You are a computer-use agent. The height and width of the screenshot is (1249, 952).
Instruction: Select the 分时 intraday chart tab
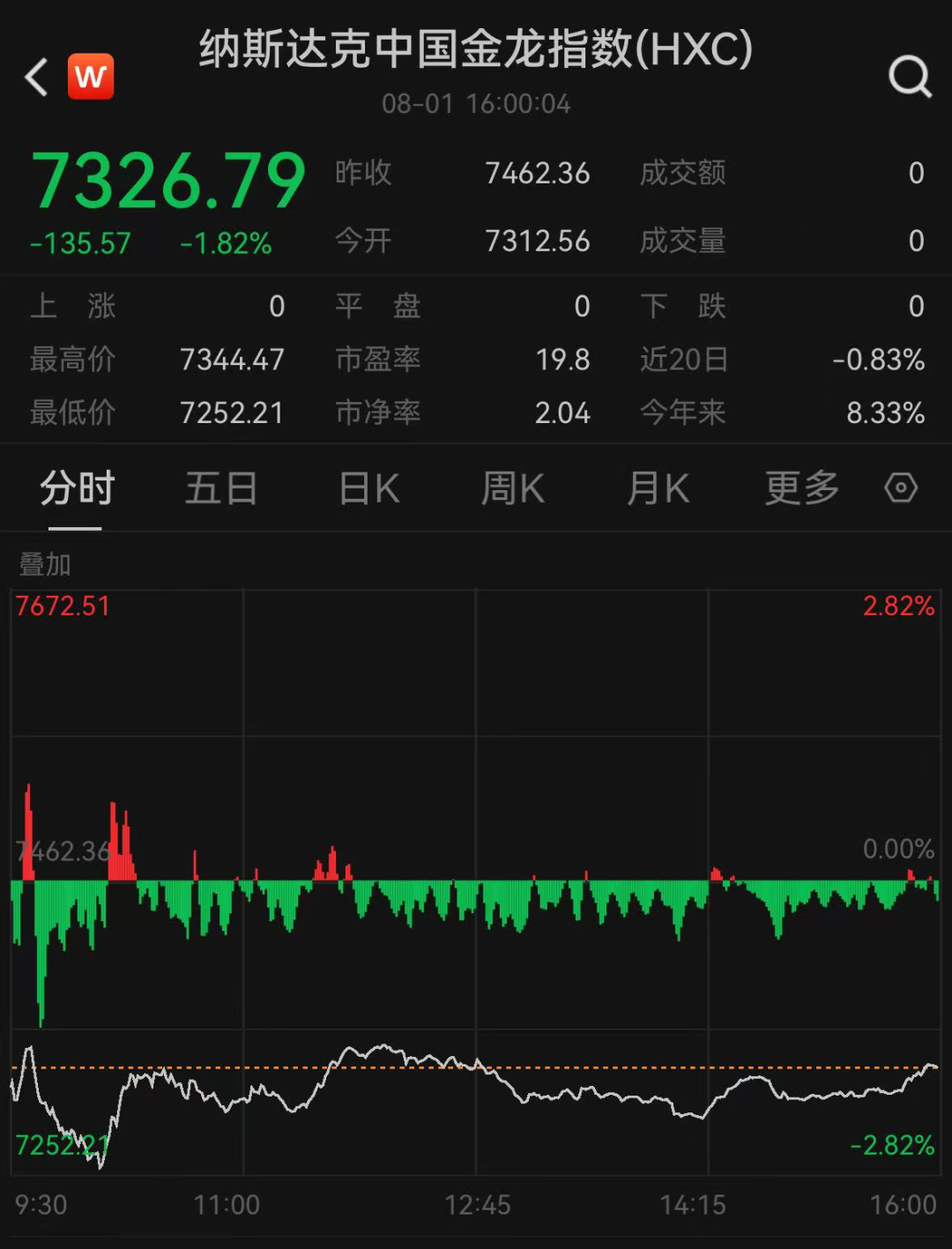[x=77, y=488]
